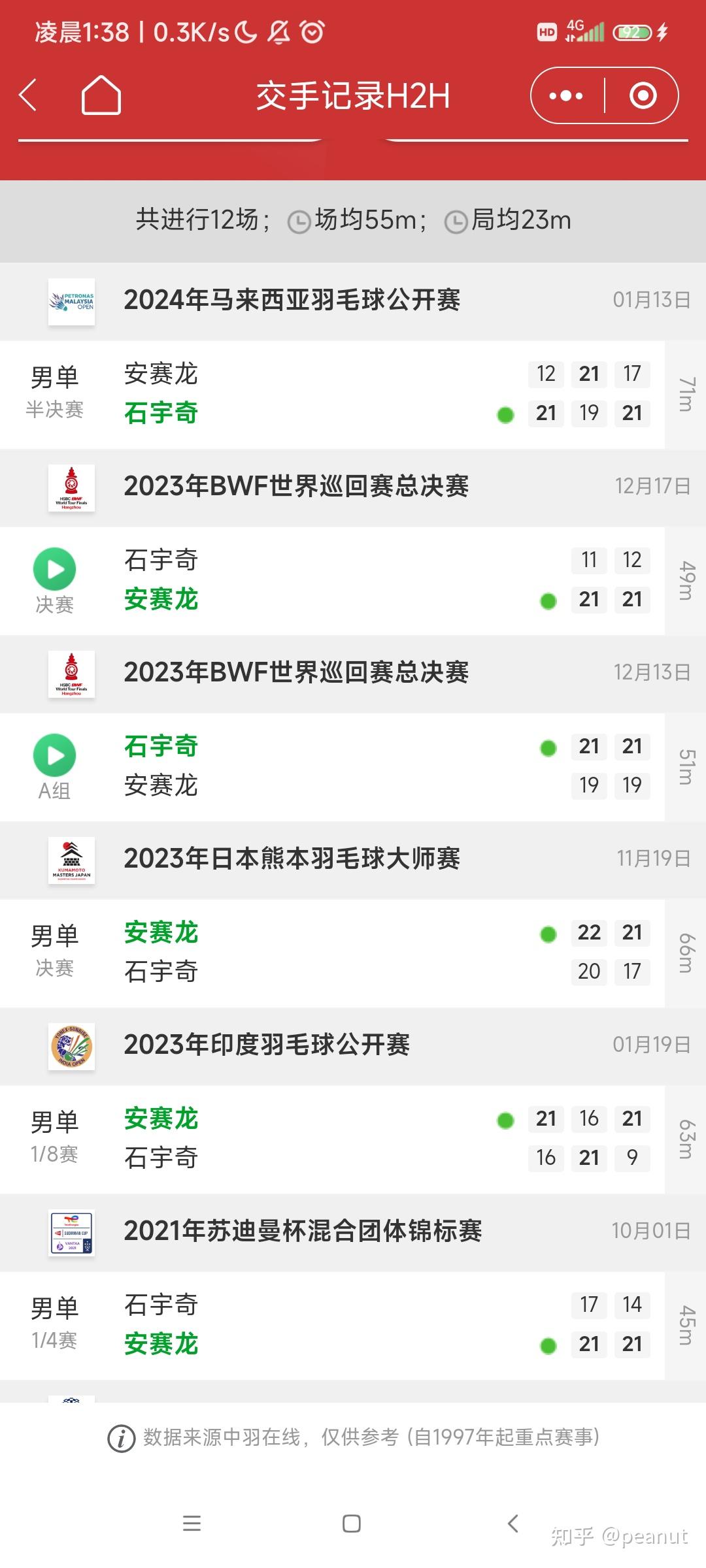706x1568 pixels.
Task: Tap the clock icon next to 场均55m
Action: 298,221
